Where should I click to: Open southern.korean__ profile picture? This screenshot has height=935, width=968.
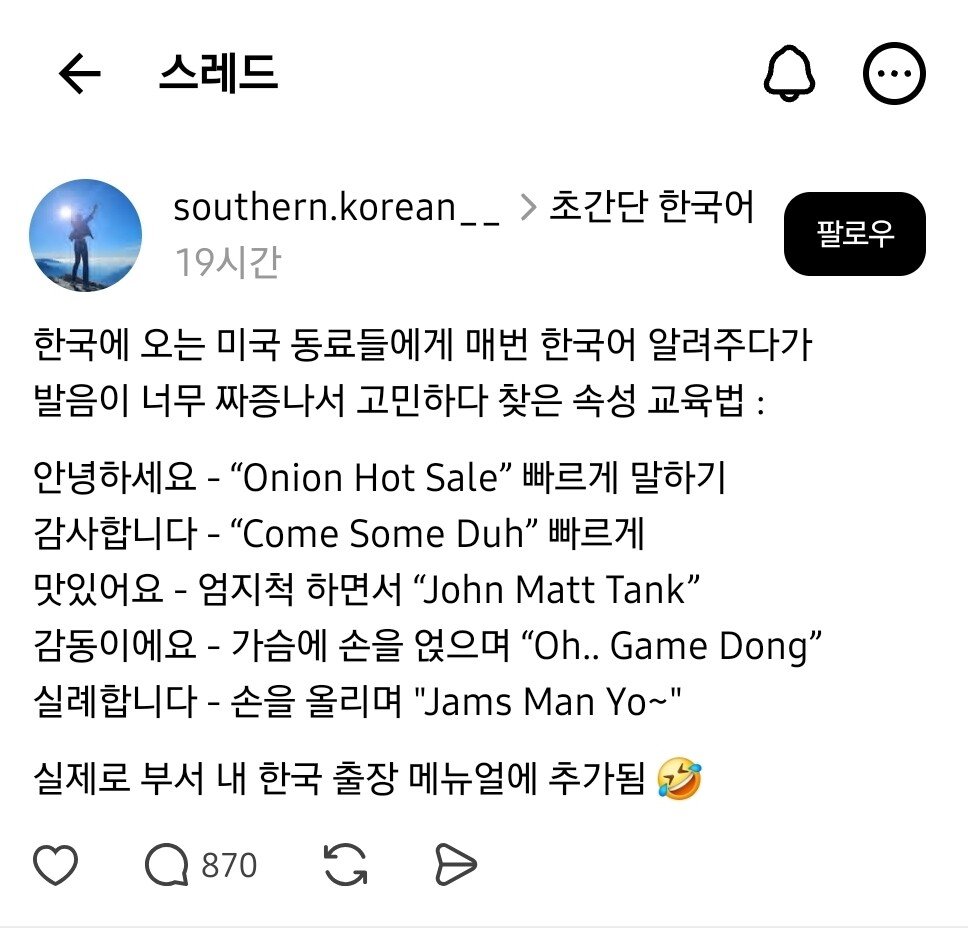pyautogui.click(x=86, y=235)
